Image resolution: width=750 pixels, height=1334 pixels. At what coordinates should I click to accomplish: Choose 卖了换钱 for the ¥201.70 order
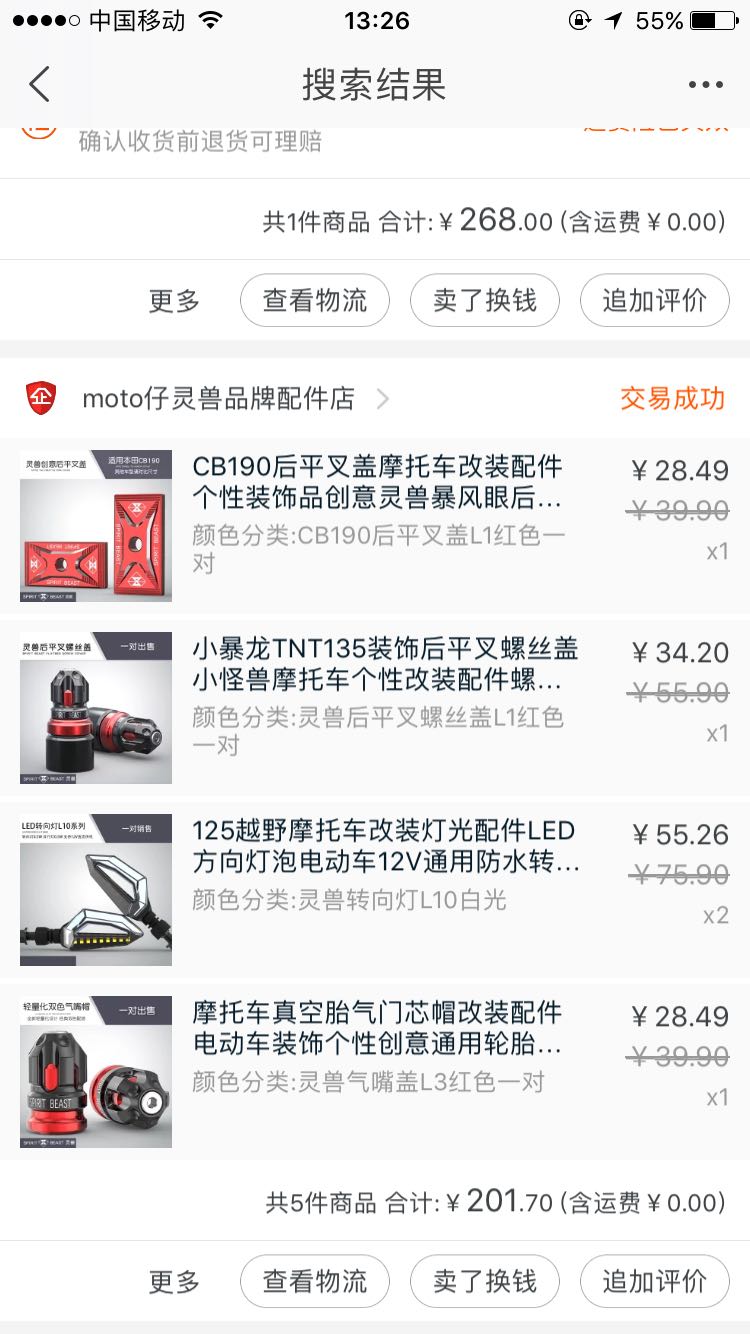pos(485,1281)
